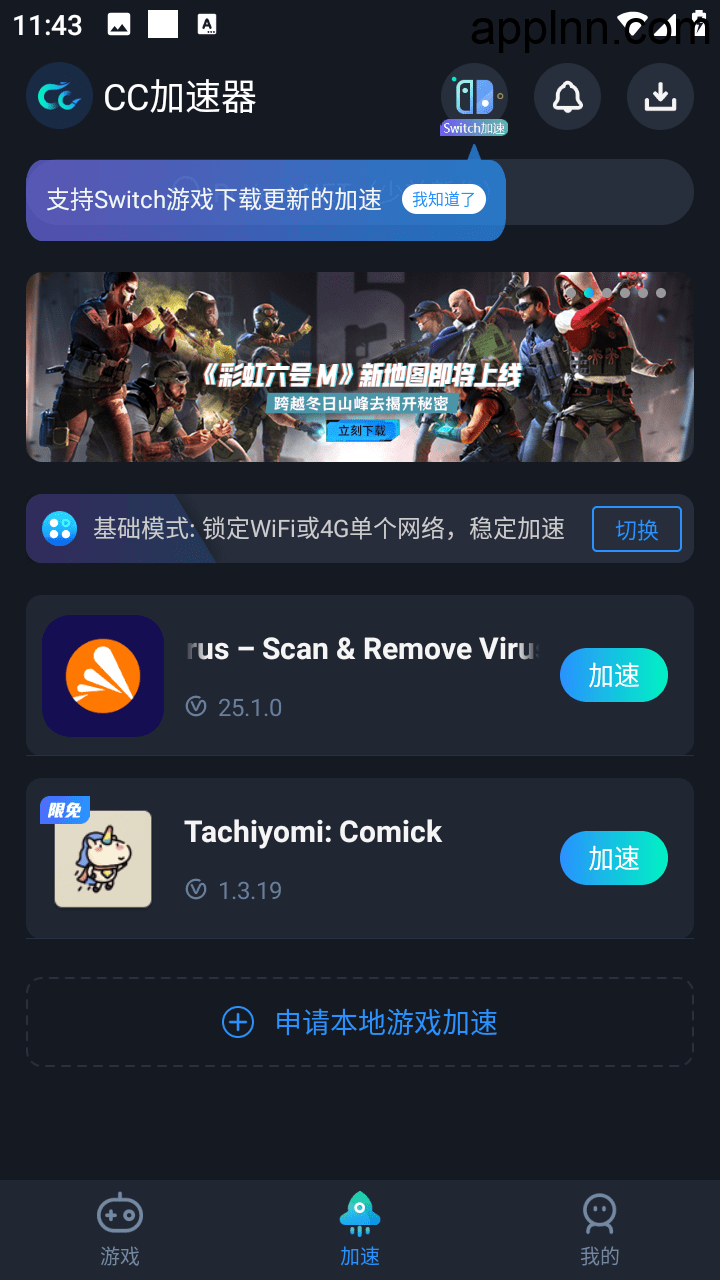The width and height of the screenshot is (720, 1280).
Task: Tap 立刻下载 on the banner
Action: point(361,430)
